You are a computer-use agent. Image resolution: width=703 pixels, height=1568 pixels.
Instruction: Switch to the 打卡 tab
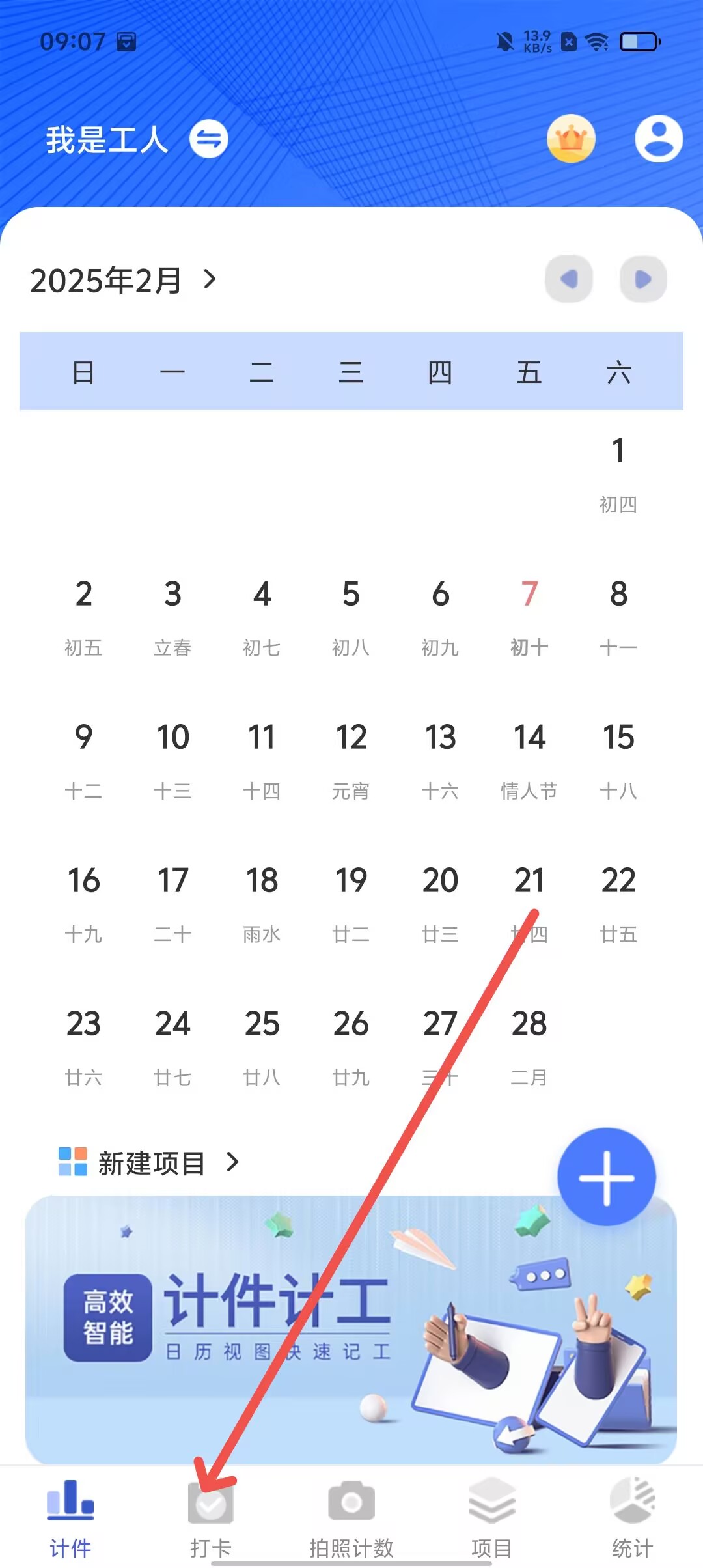pos(210,1517)
